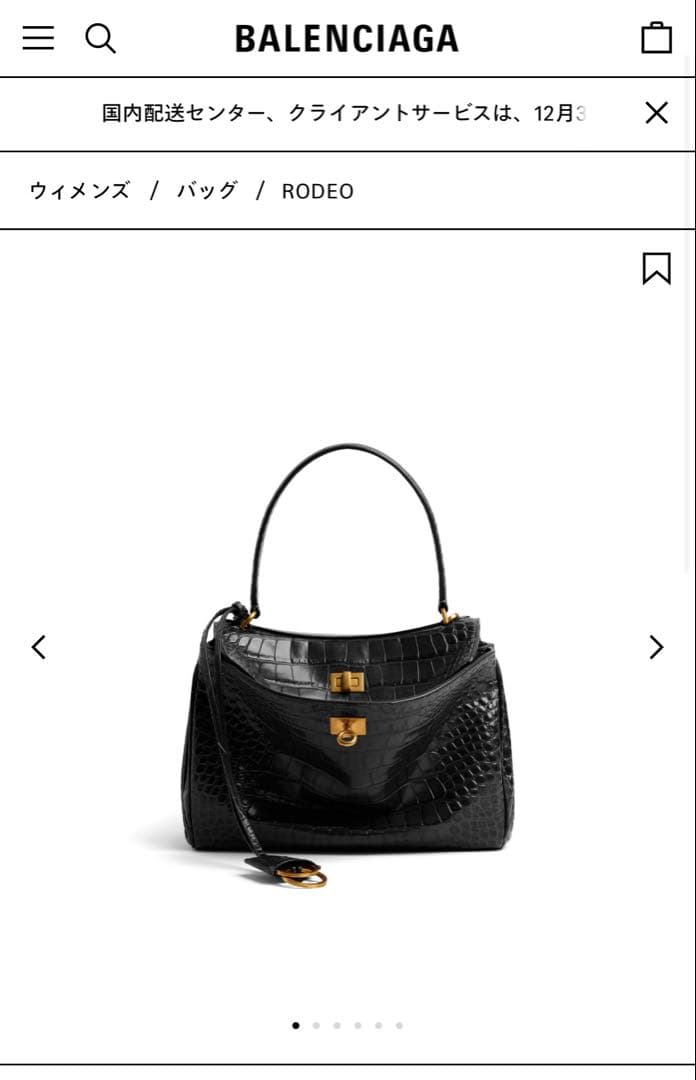Go to the バッグ breadcrumb

207,191
